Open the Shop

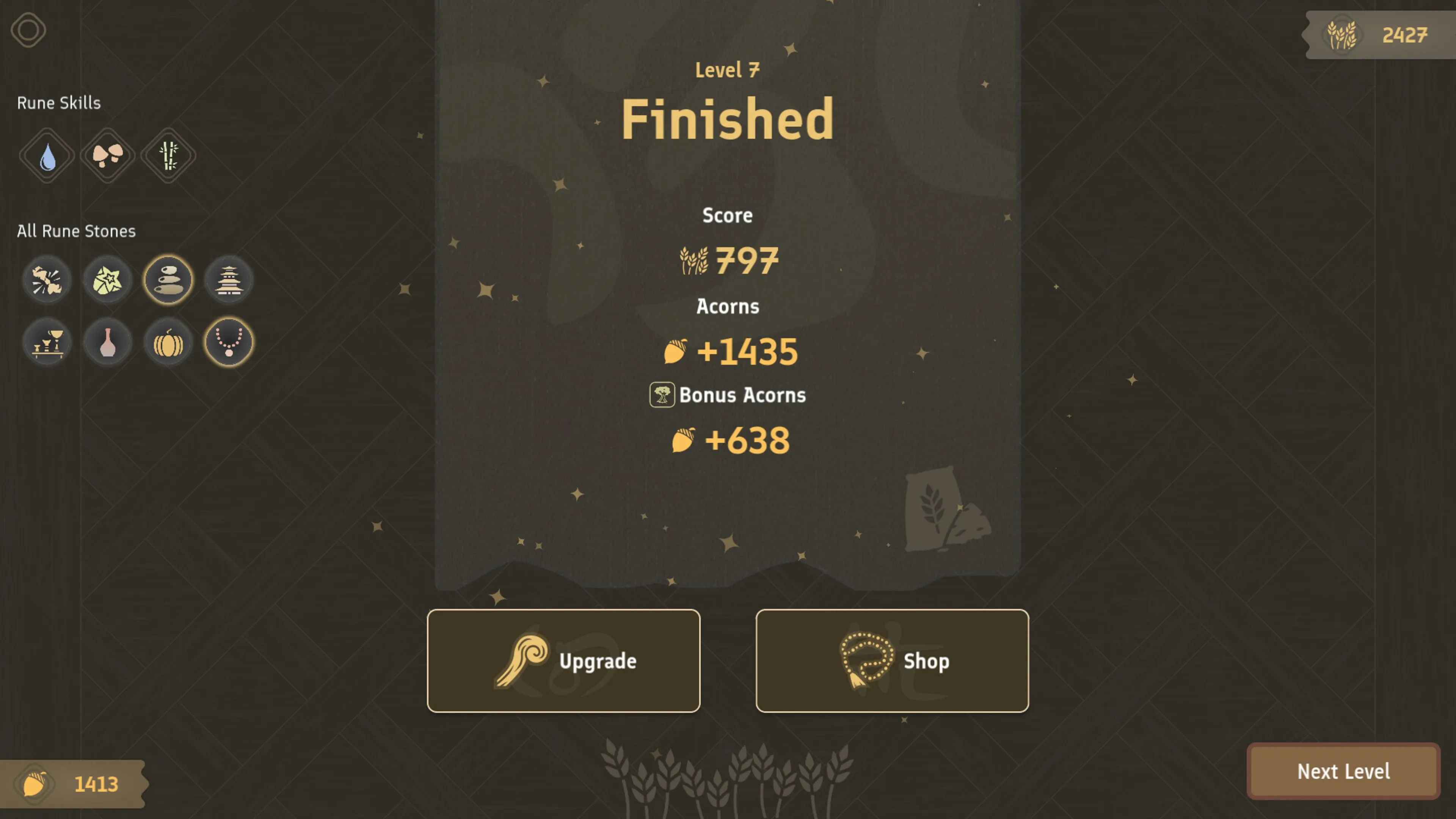[892, 660]
